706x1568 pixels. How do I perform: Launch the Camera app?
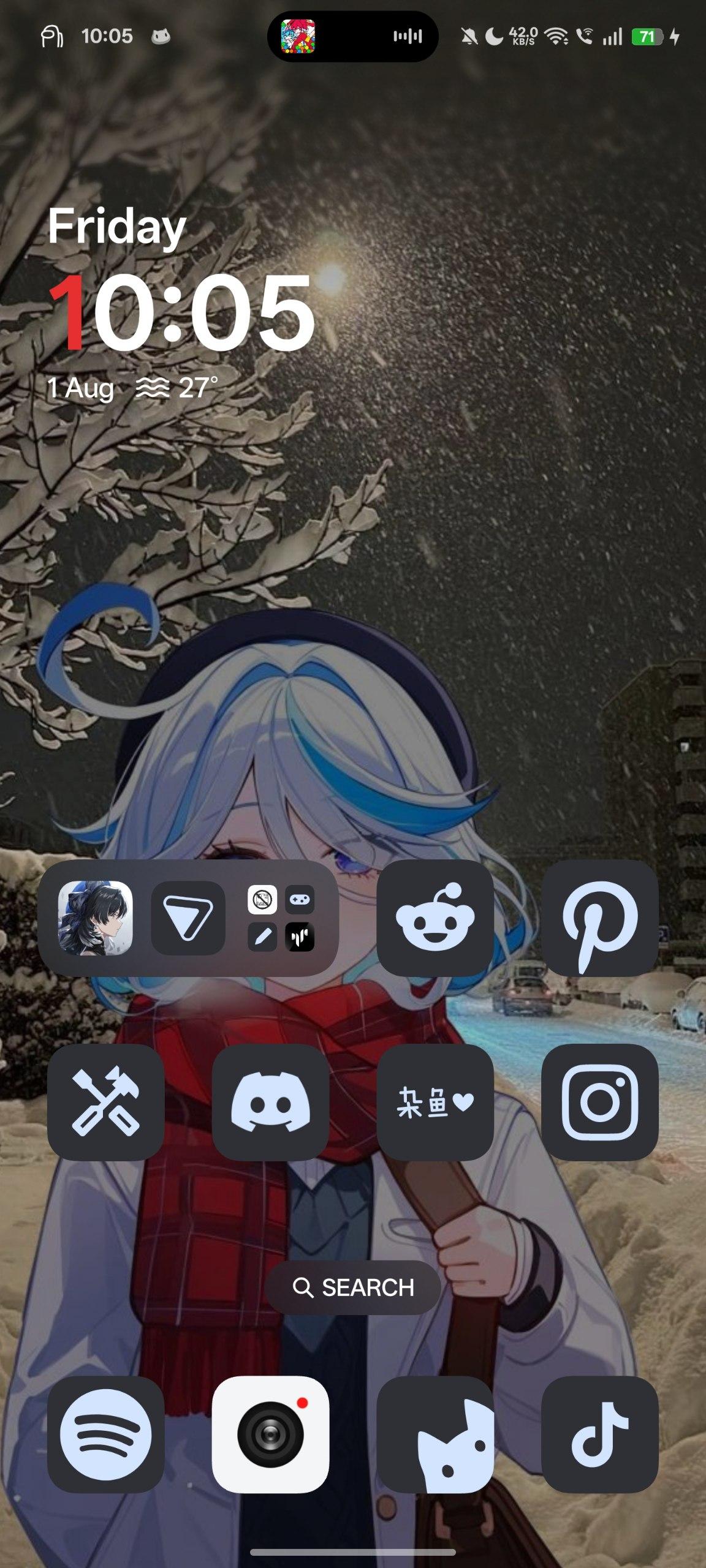270,1434
